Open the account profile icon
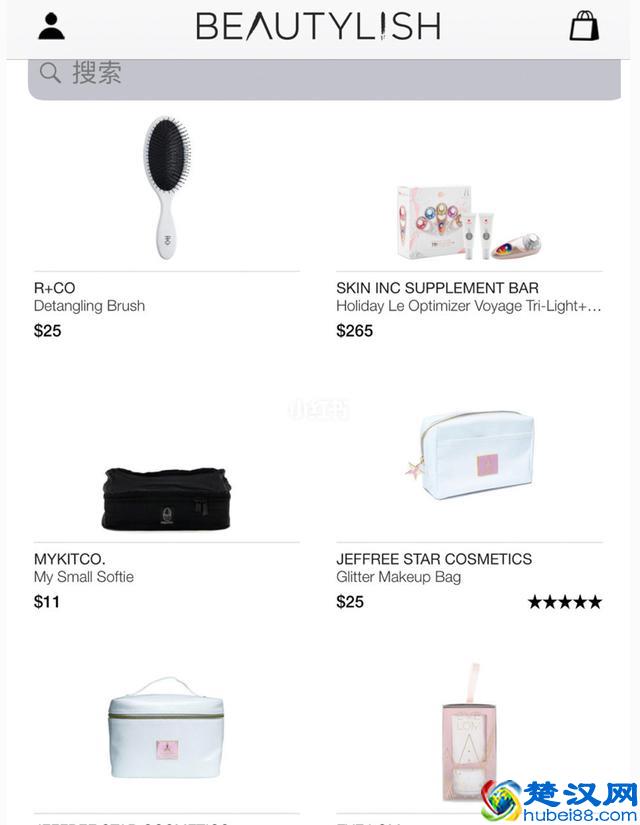The width and height of the screenshot is (640, 825). (x=51, y=26)
